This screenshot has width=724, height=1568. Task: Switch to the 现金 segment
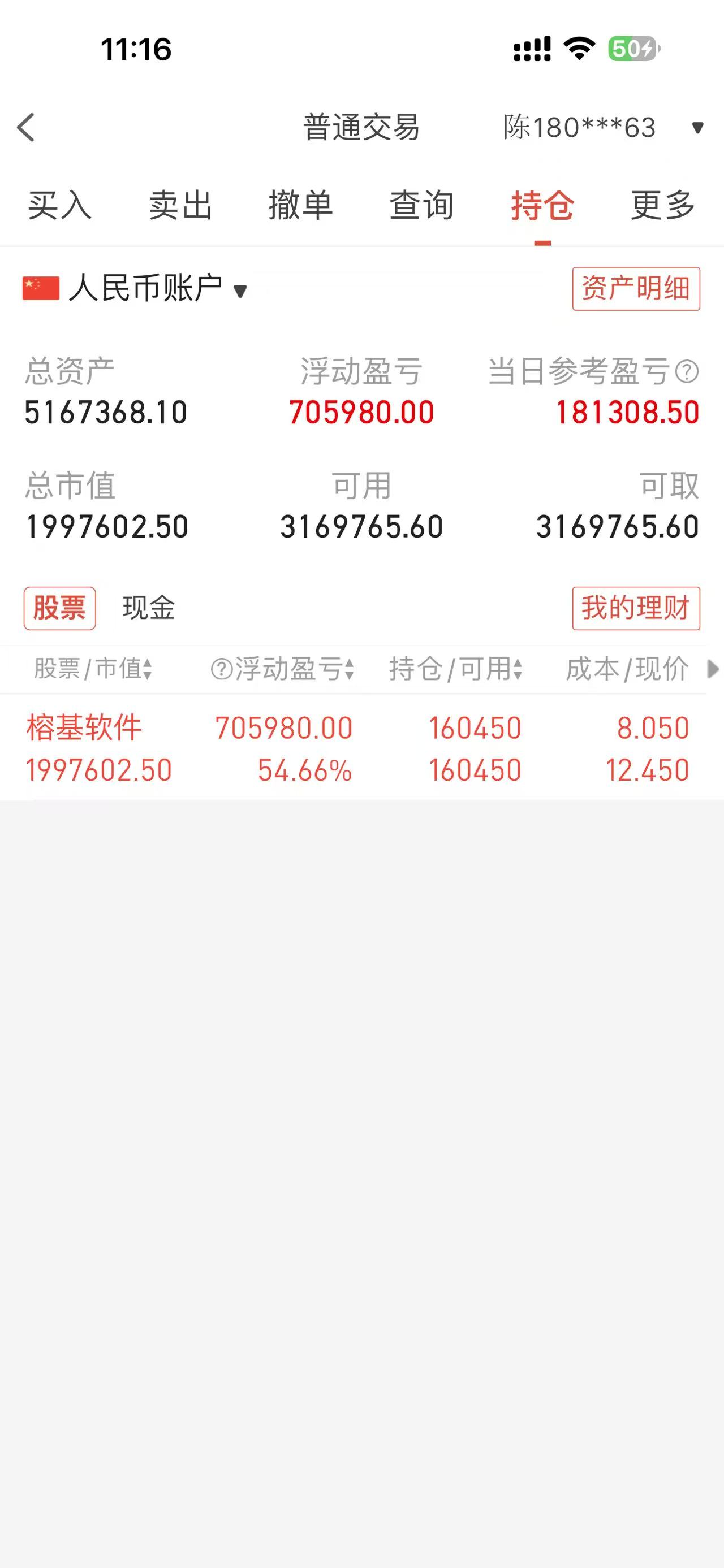149,608
